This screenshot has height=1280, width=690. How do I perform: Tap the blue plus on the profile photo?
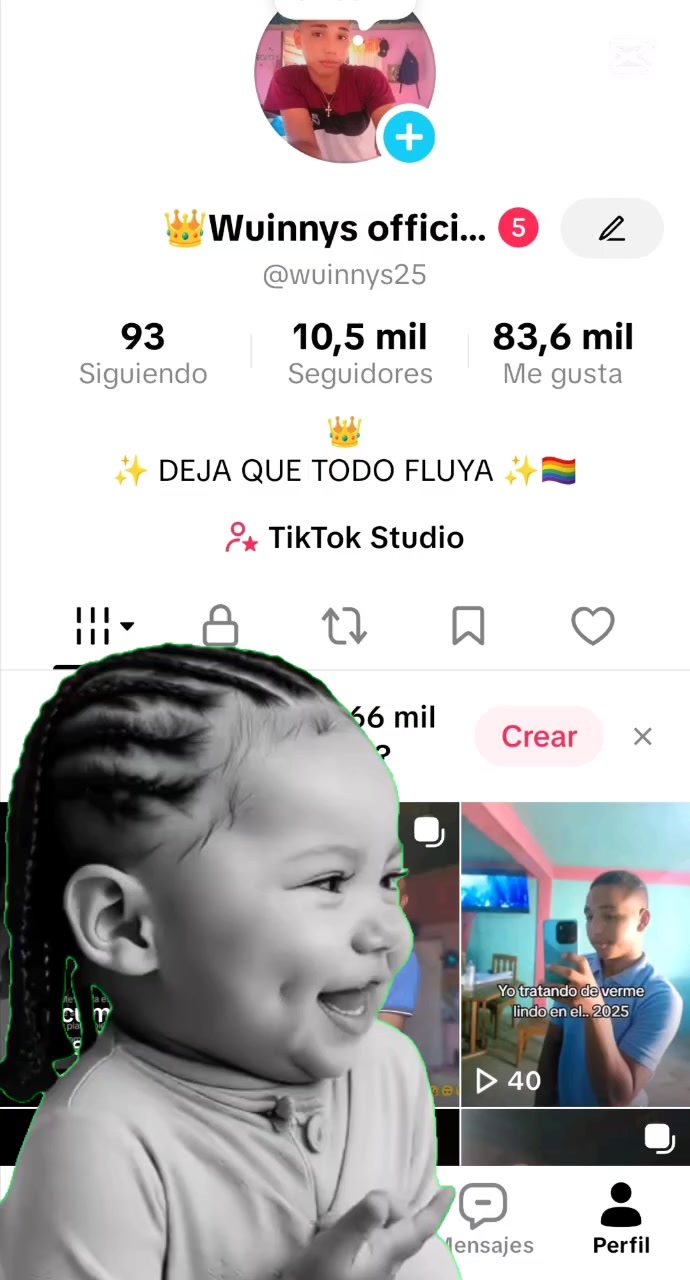click(x=409, y=137)
